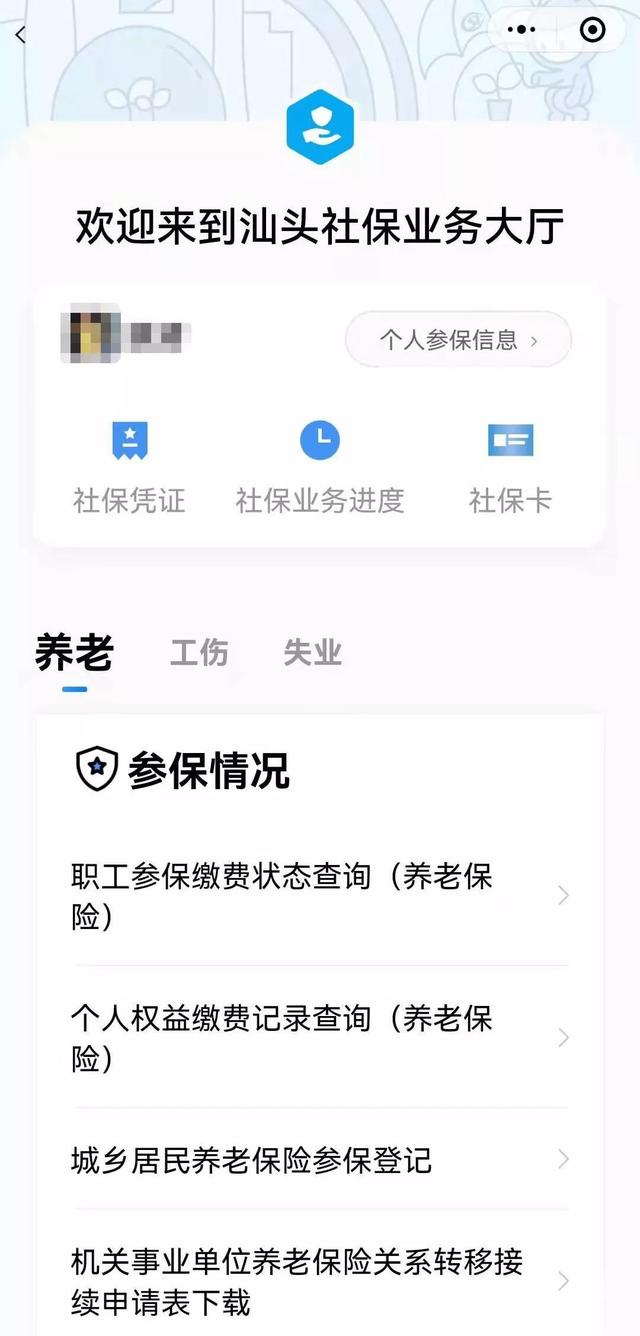Open 职工参保缴费状态查询（养老保险）
The height and width of the screenshot is (1336, 640).
[x=320, y=896]
